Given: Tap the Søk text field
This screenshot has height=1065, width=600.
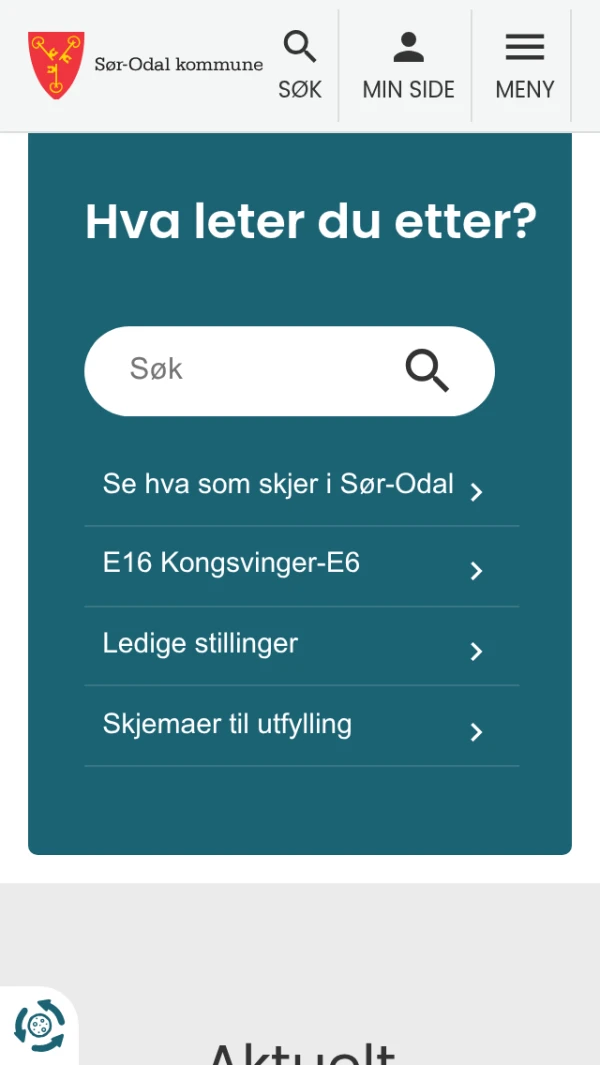Looking at the screenshot, I should [x=250, y=370].
